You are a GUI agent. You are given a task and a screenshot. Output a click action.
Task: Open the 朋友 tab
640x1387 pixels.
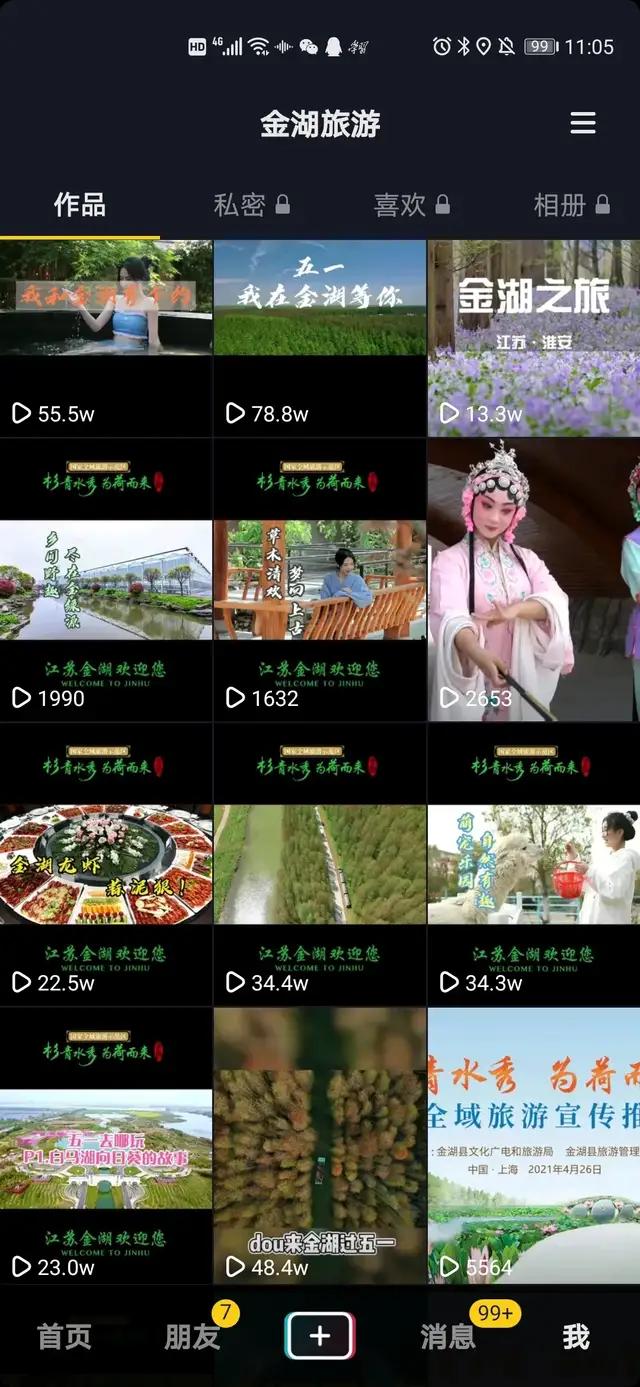192,1336
